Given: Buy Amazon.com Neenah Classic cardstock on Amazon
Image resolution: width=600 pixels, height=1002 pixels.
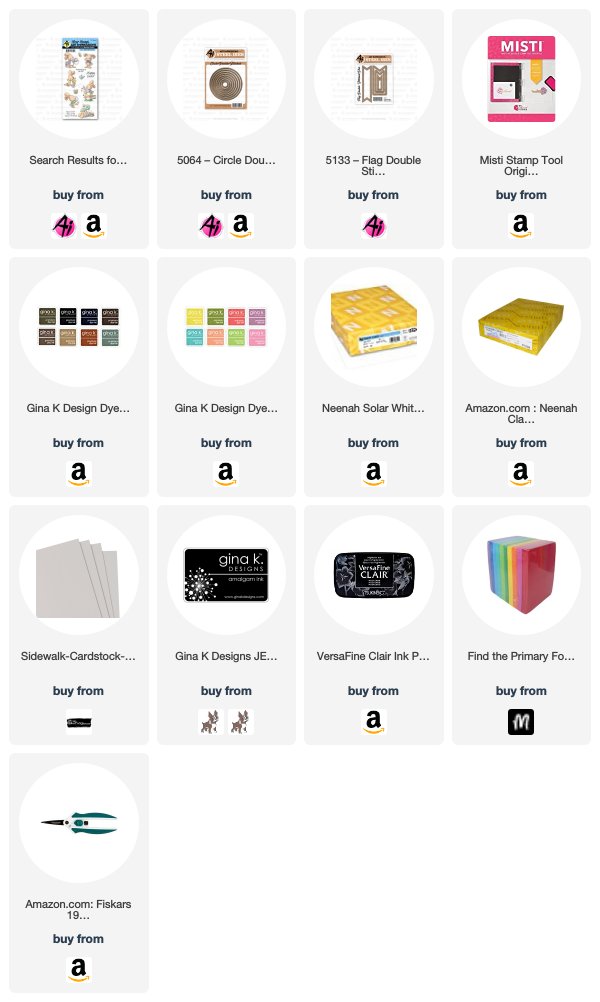Looking at the screenshot, I should point(521,474).
